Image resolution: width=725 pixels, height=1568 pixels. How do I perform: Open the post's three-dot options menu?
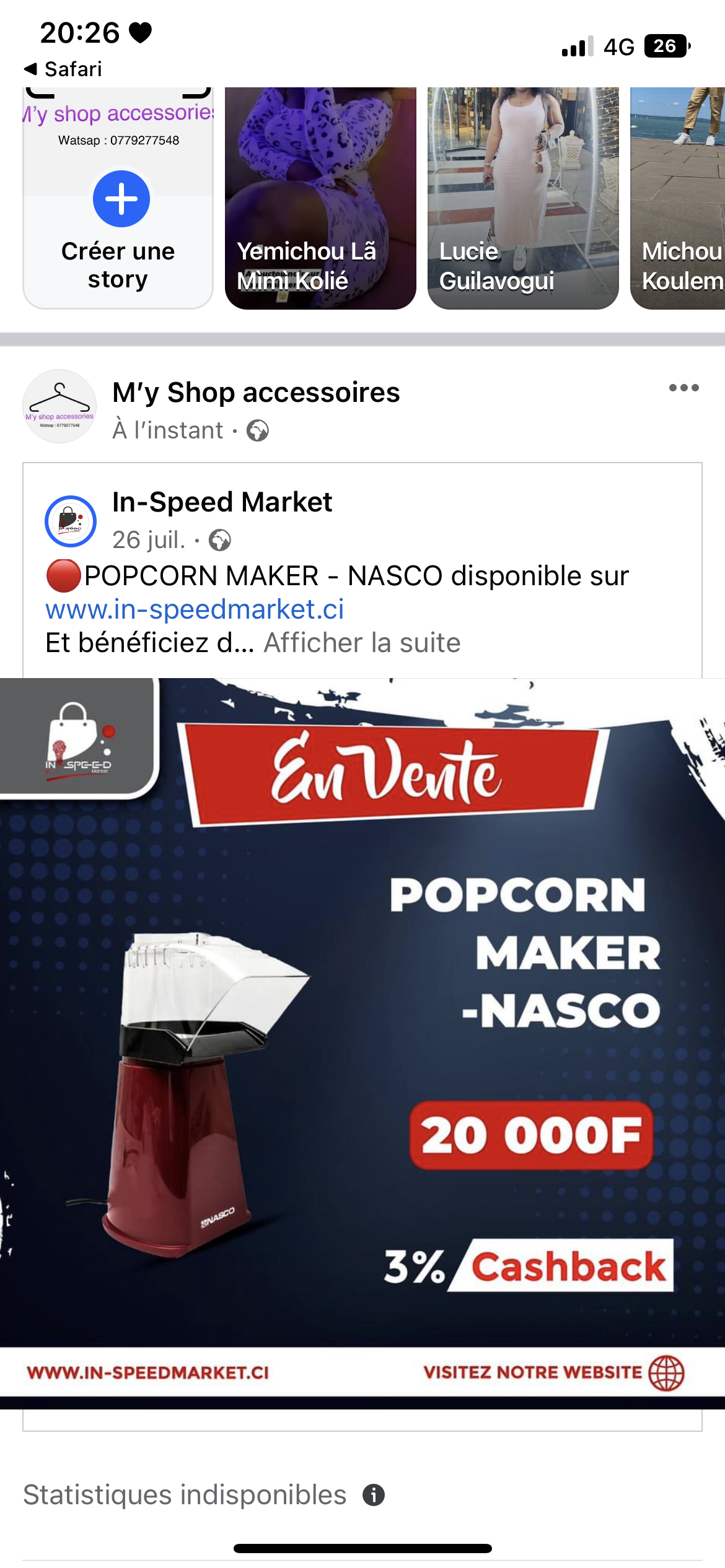tap(683, 388)
